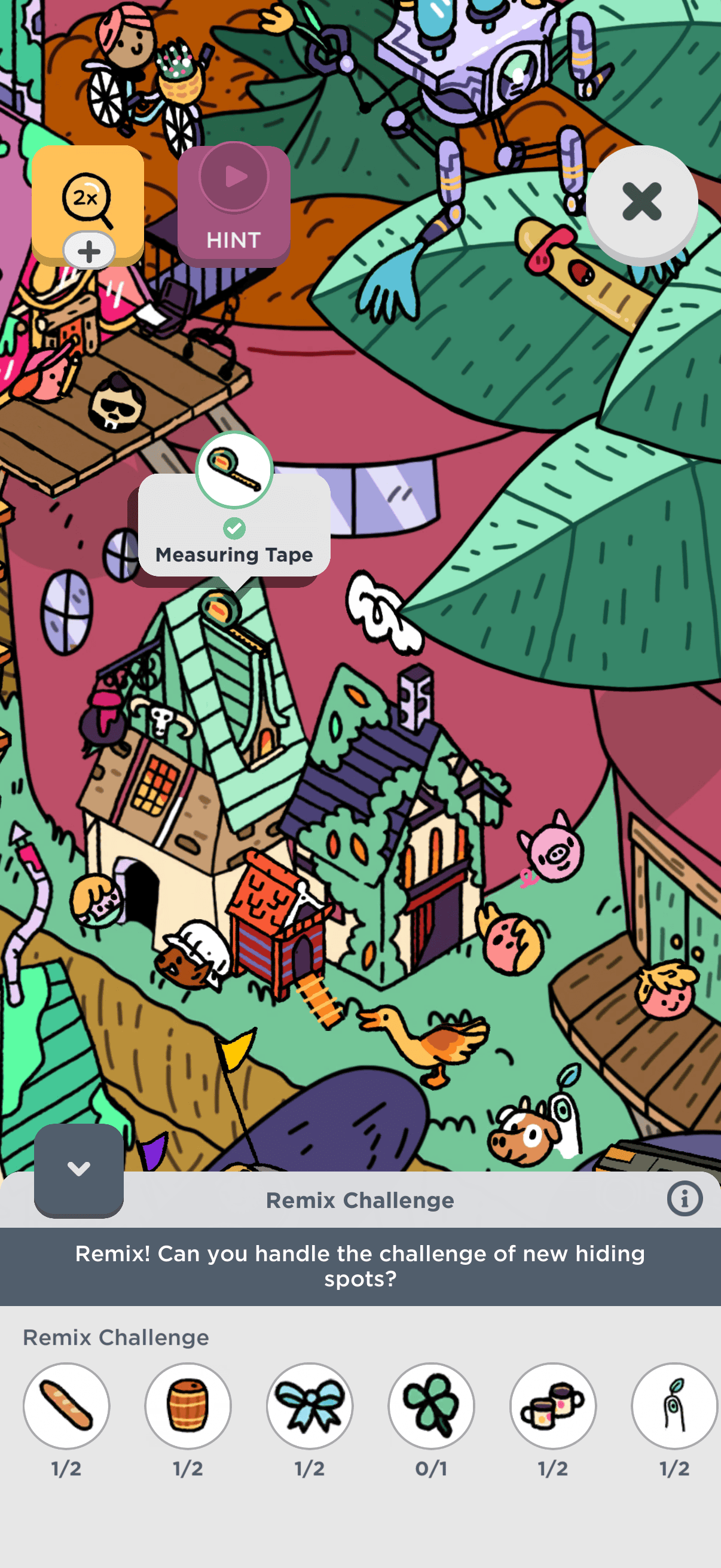Screen dimensions: 721x1568
Task: Tap the HINT video button
Action: [x=234, y=205]
